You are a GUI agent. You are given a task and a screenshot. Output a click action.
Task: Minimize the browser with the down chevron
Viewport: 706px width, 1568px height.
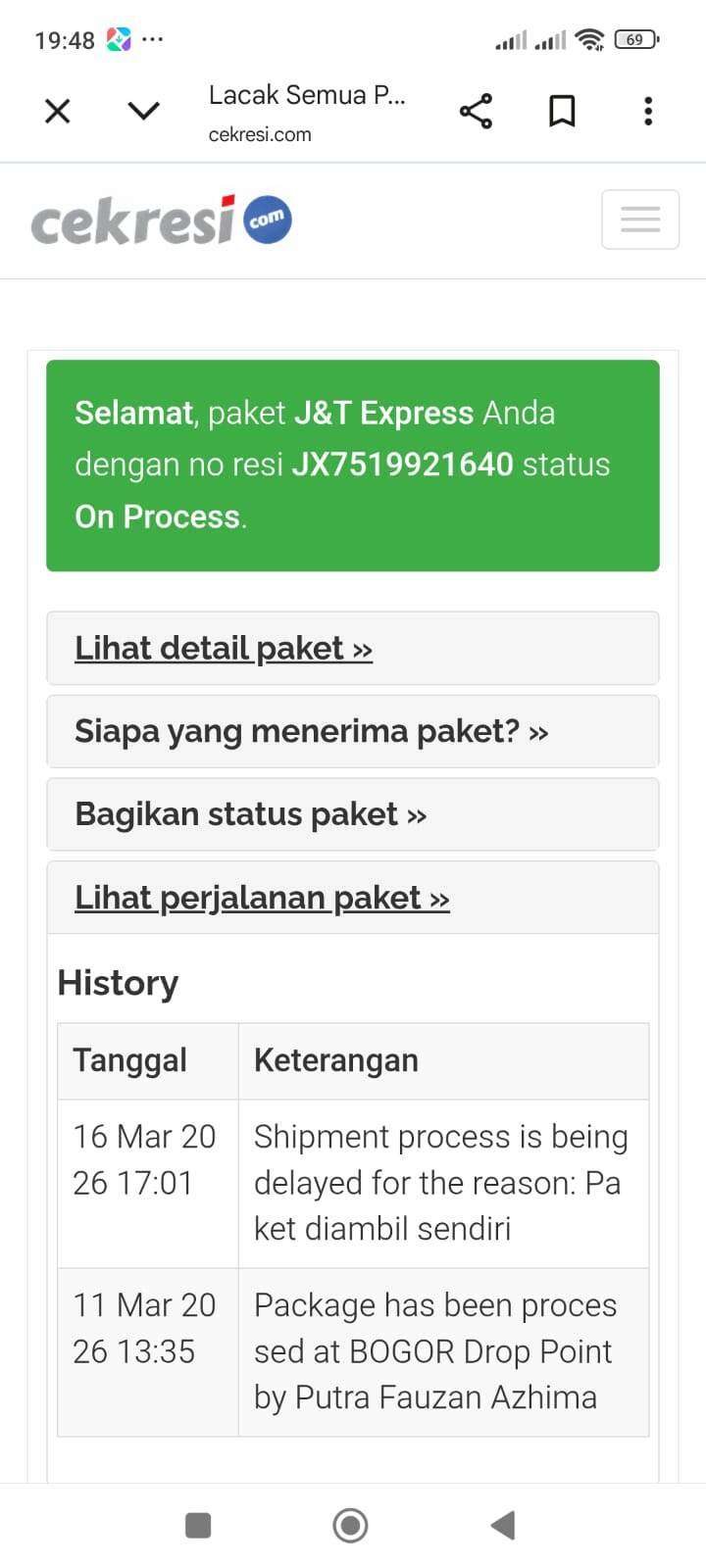(143, 111)
